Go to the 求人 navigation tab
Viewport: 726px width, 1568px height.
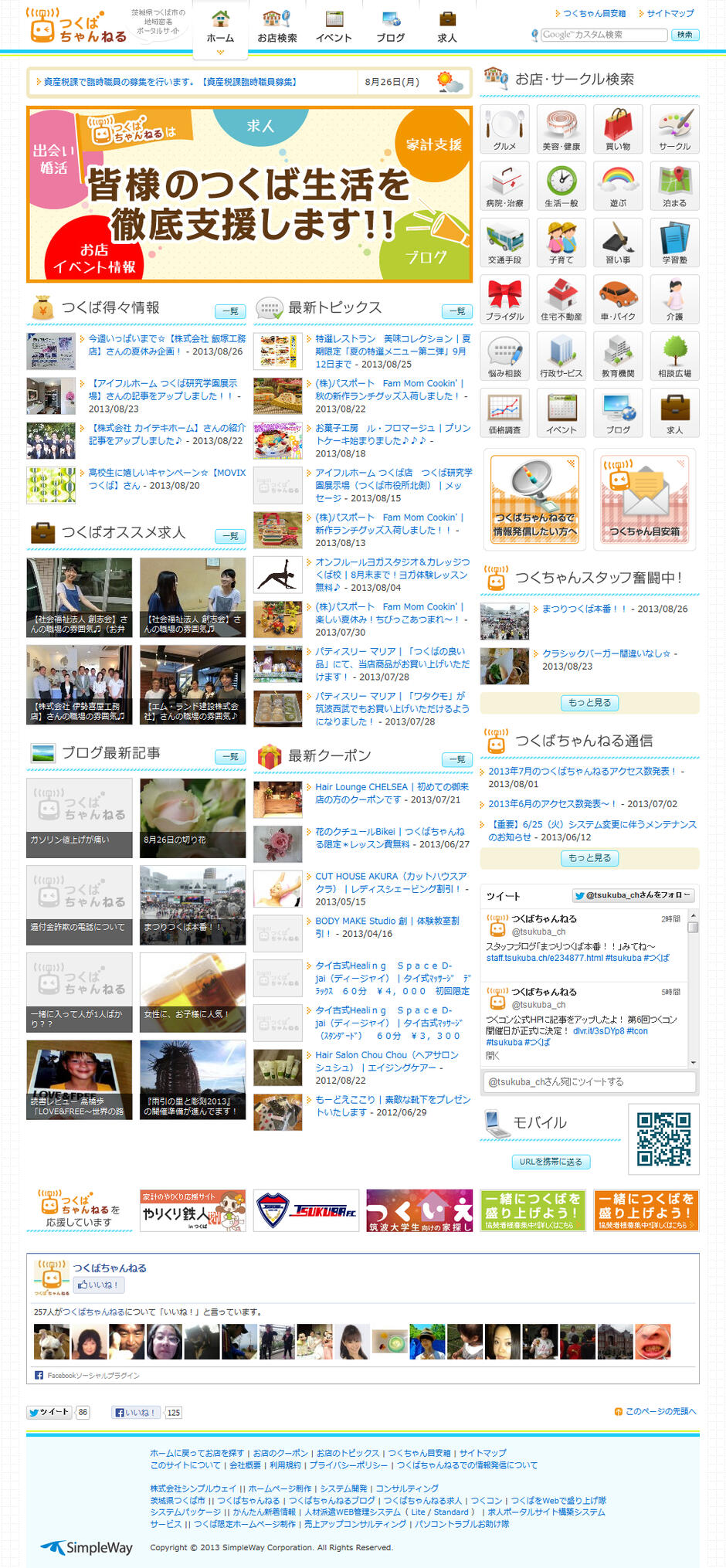tap(447, 27)
